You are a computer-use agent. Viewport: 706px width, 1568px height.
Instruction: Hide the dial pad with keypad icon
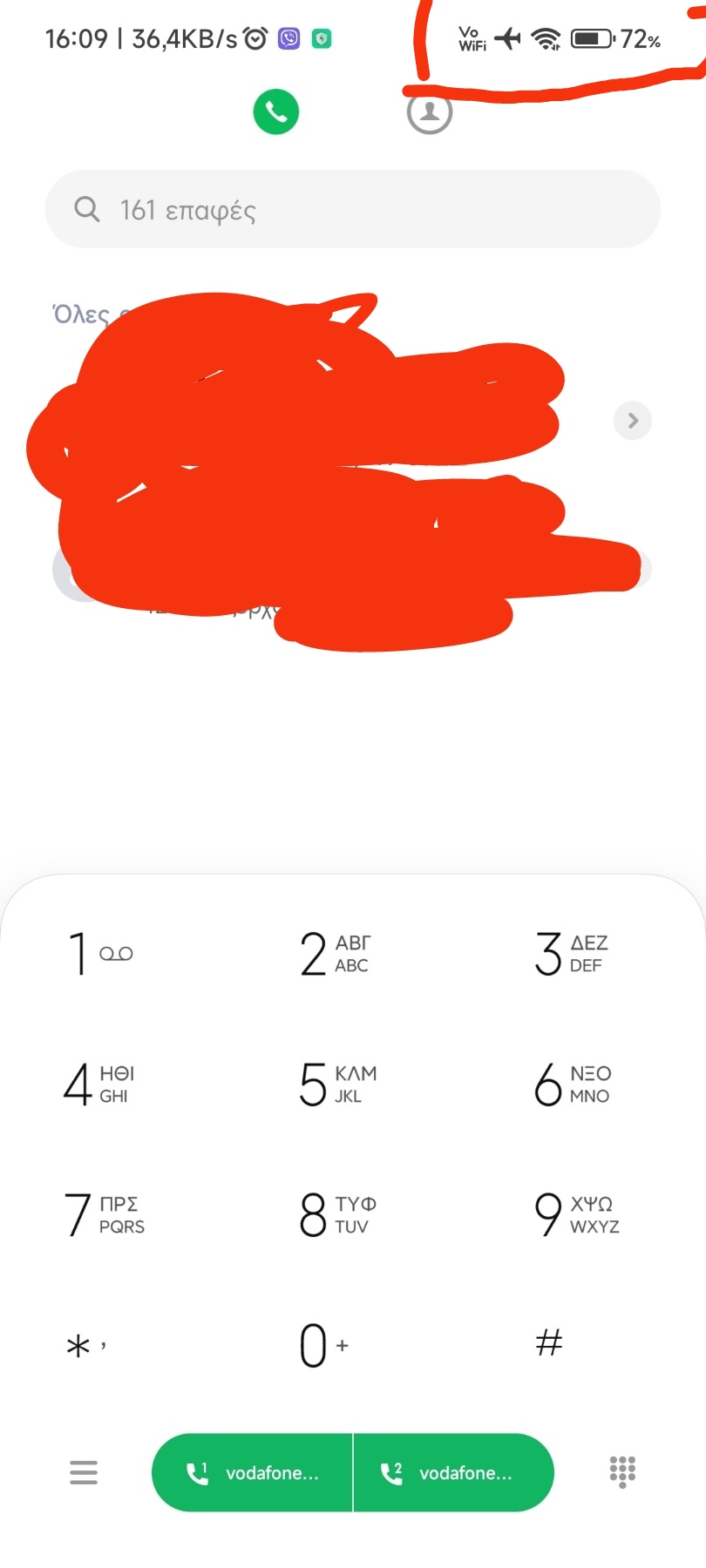click(621, 1472)
